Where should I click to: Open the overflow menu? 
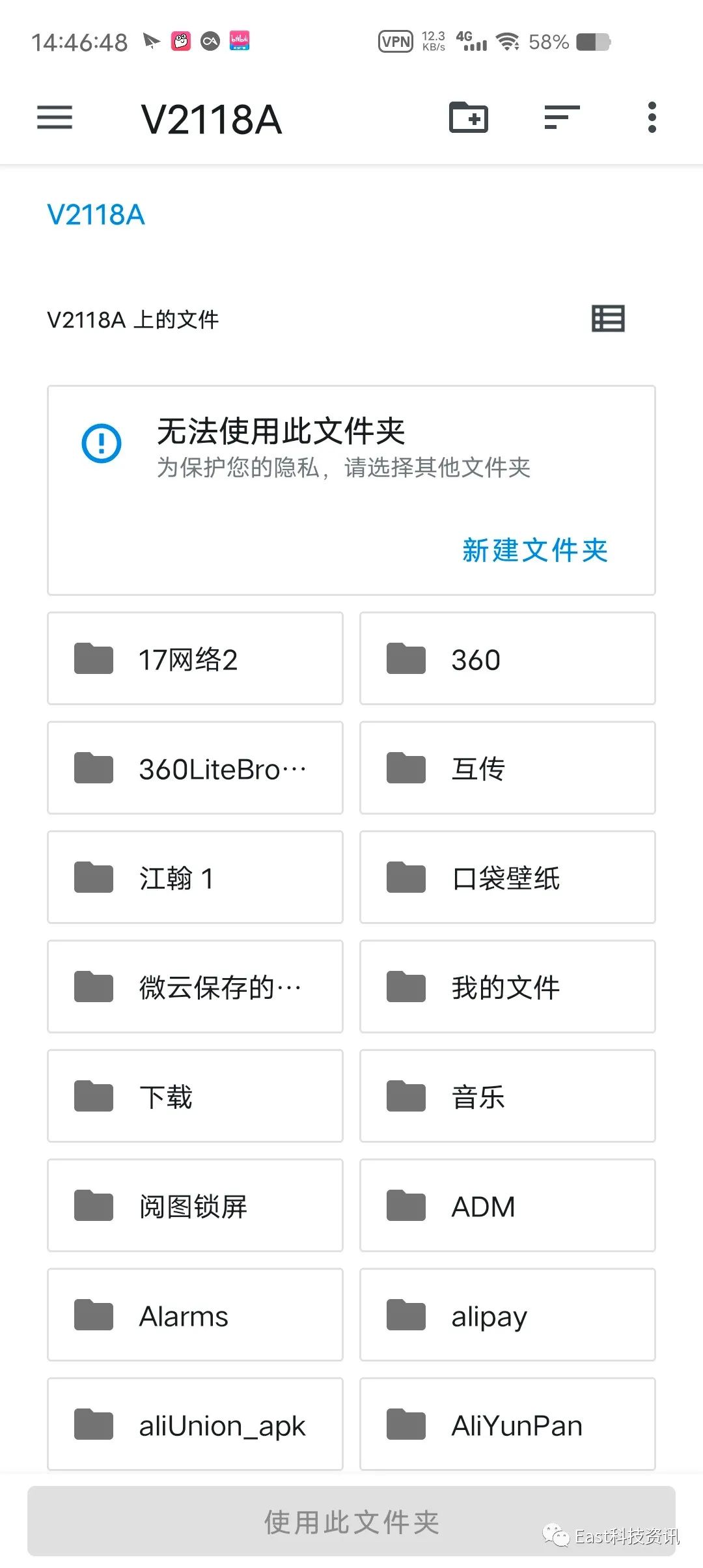pyautogui.click(x=652, y=118)
